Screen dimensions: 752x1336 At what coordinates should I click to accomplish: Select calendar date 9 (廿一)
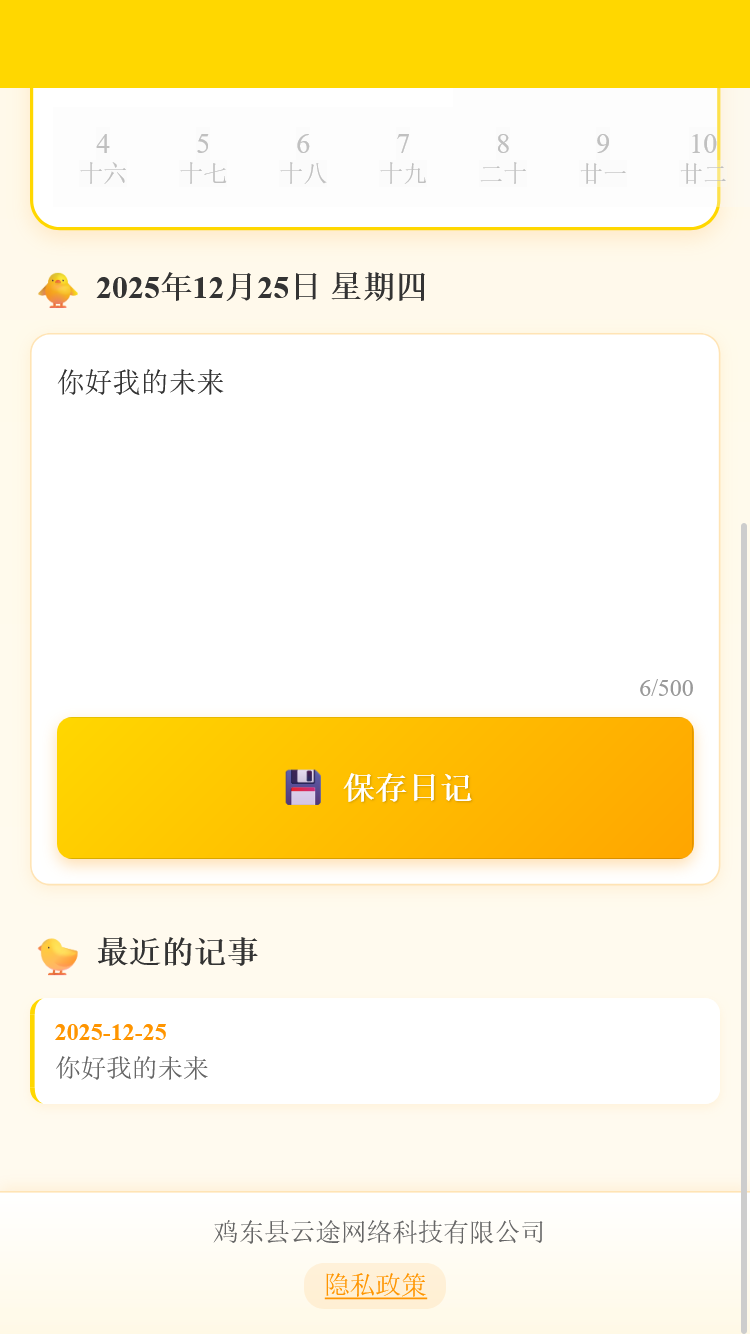point(602,157)
